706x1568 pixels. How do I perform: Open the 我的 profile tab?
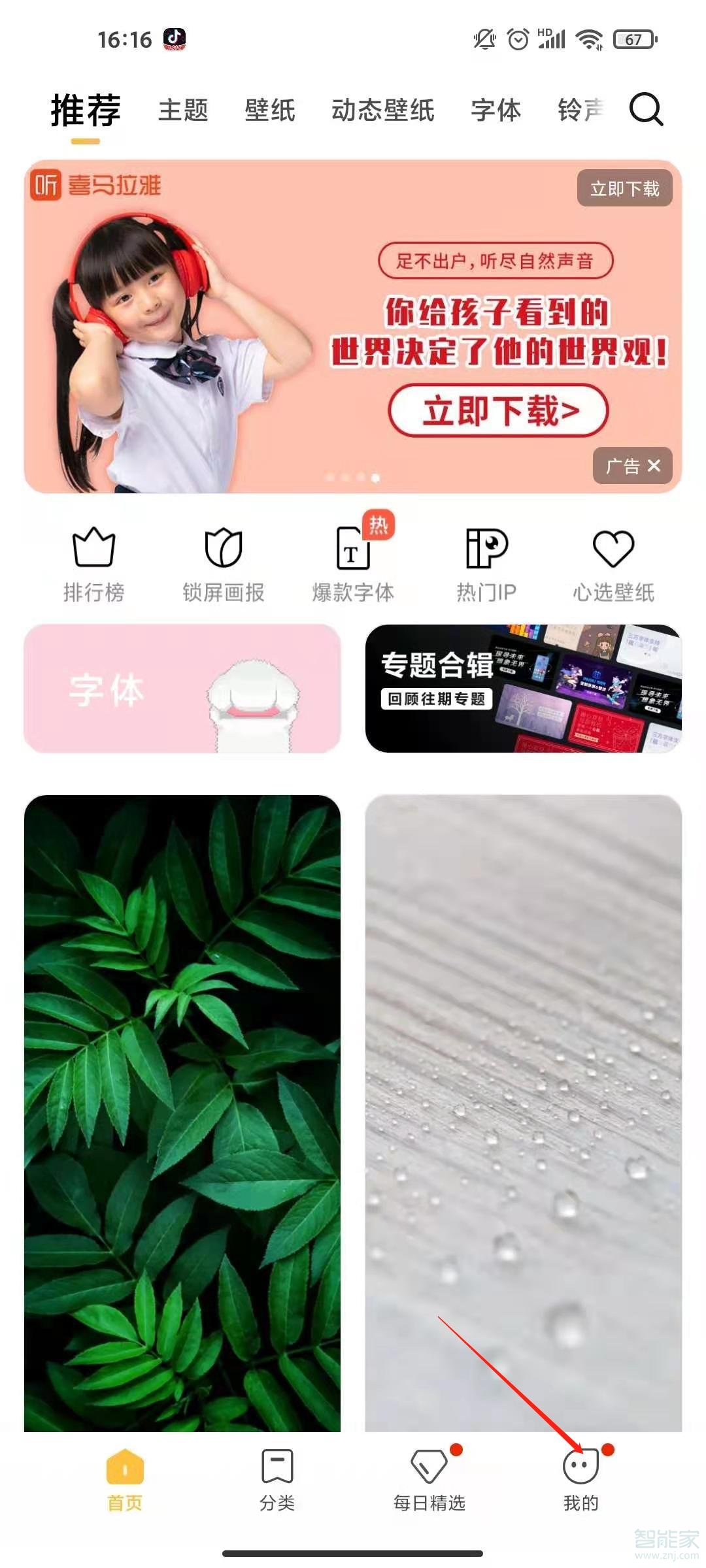click(580, 1480)
